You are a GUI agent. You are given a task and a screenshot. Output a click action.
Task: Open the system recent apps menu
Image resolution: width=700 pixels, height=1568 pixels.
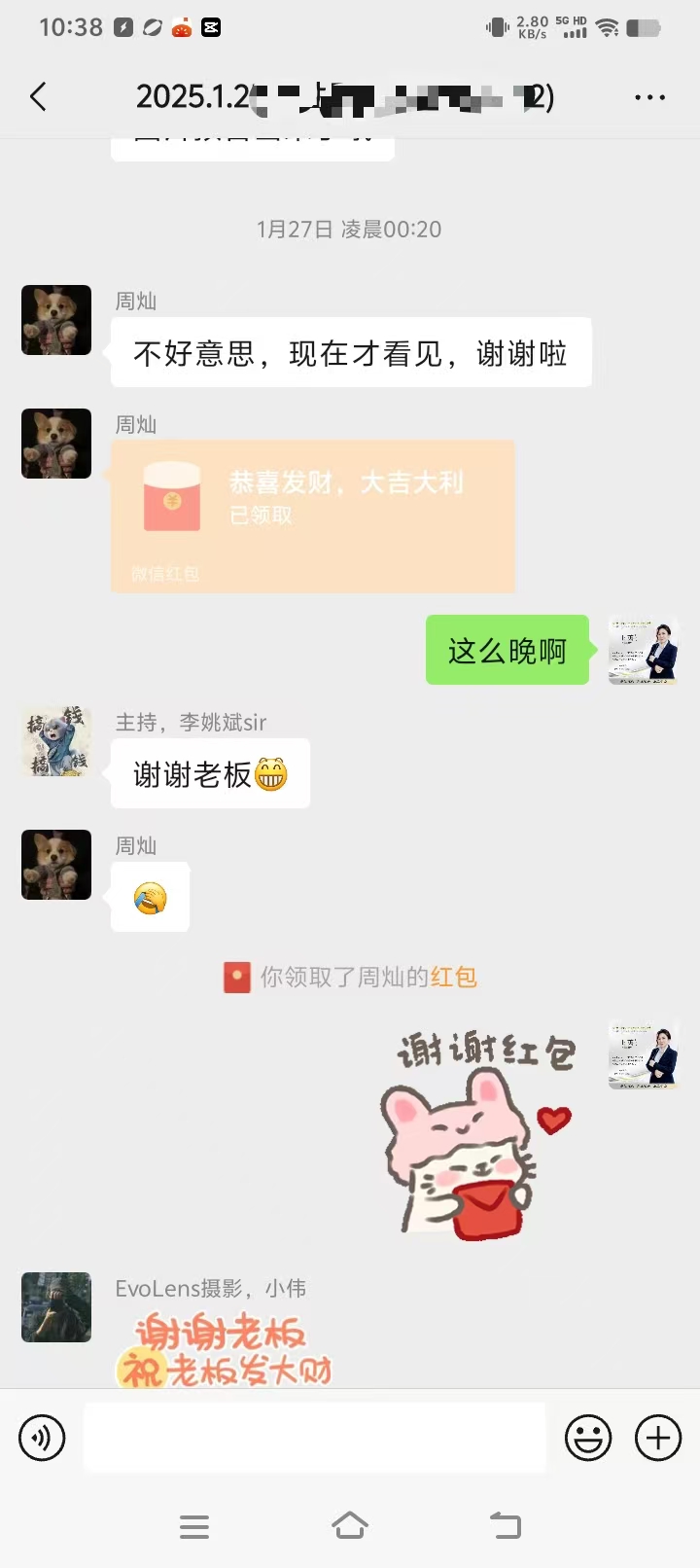tap(194, 1526)
